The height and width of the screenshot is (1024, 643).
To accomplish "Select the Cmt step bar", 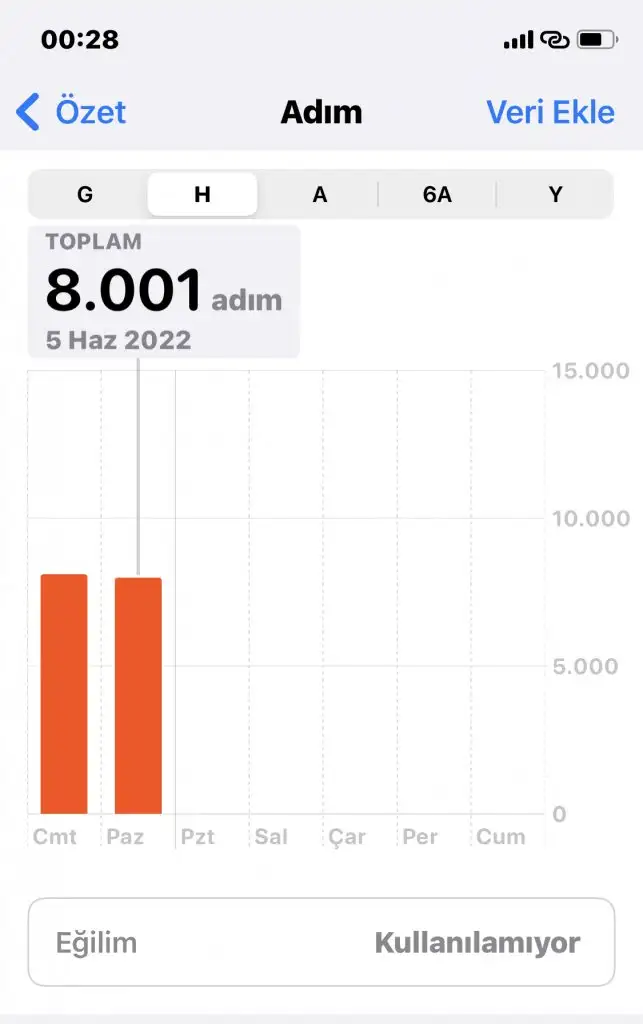I will tap(64, 694).
